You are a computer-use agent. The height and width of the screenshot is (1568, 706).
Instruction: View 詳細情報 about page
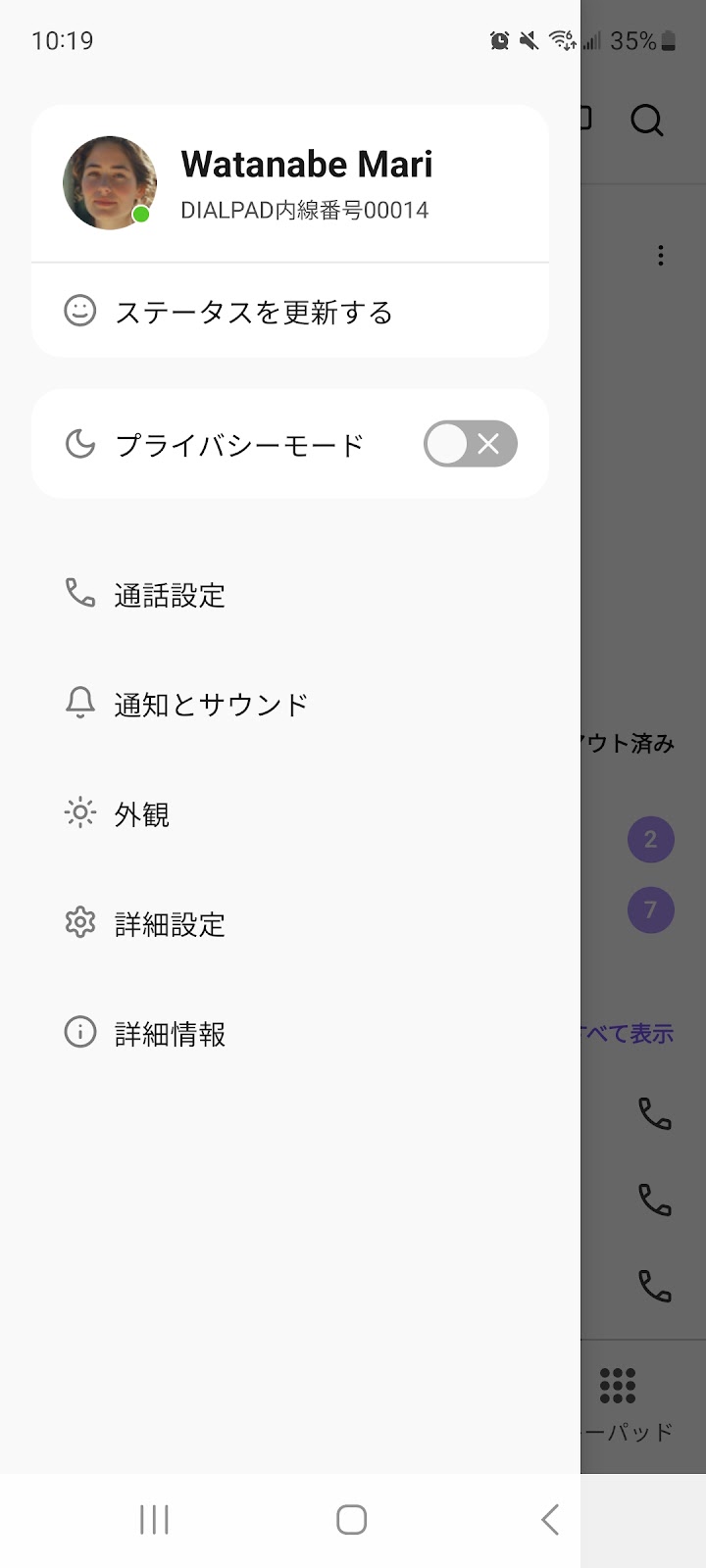tap(169, 1034)
